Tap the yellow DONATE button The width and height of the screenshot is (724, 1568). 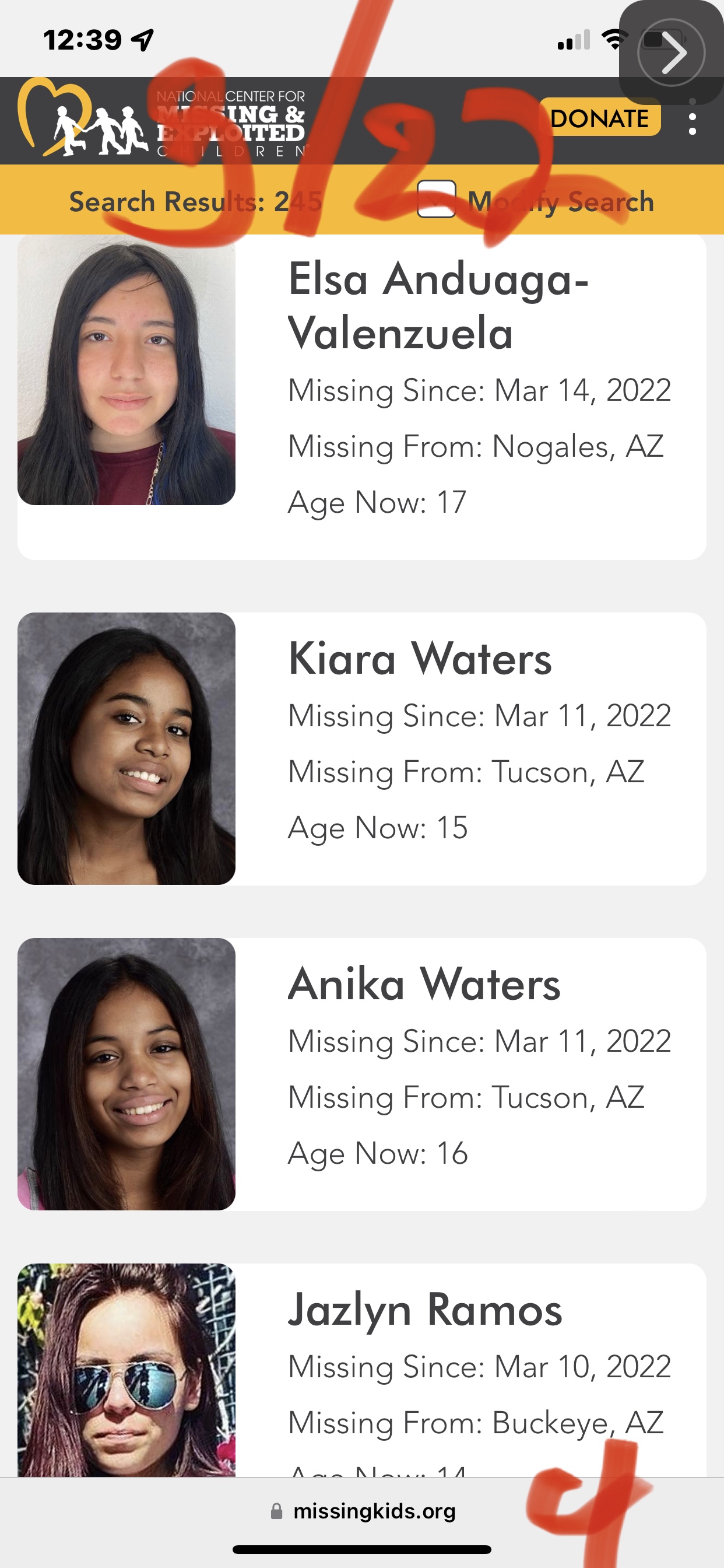pos(599,117)
